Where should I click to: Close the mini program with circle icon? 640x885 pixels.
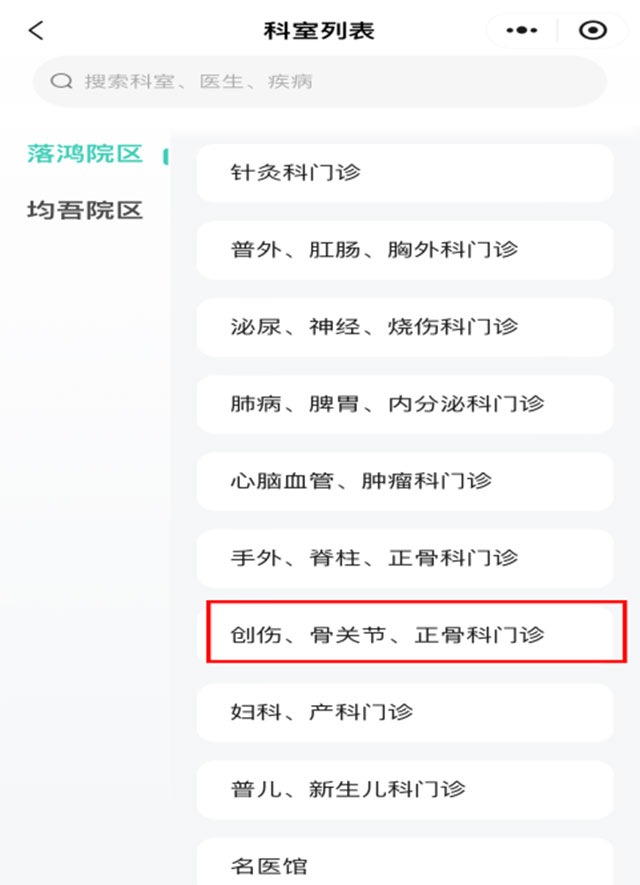pos(593,31)
